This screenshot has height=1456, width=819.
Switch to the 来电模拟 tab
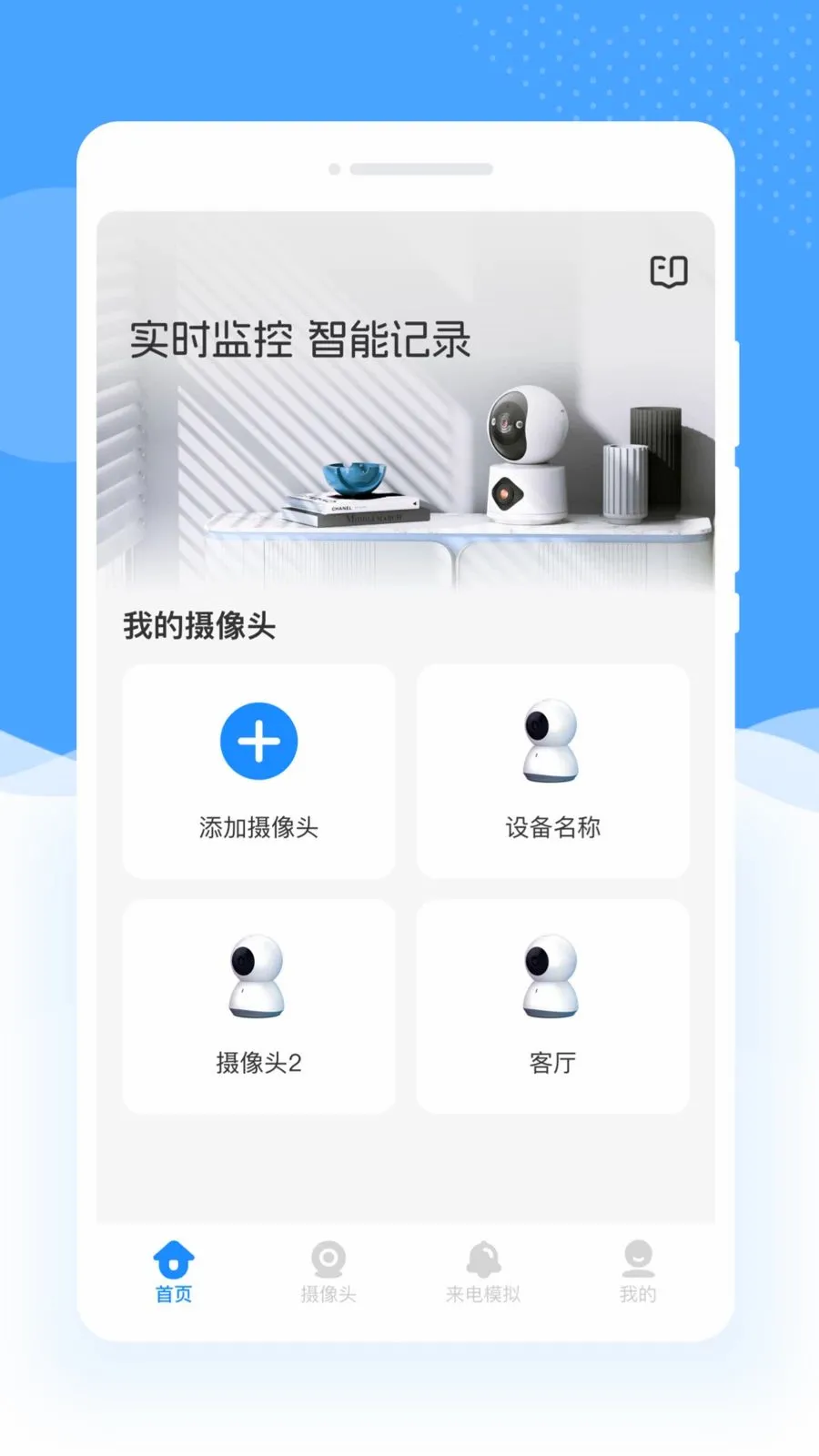click(x=483, y=1272)
